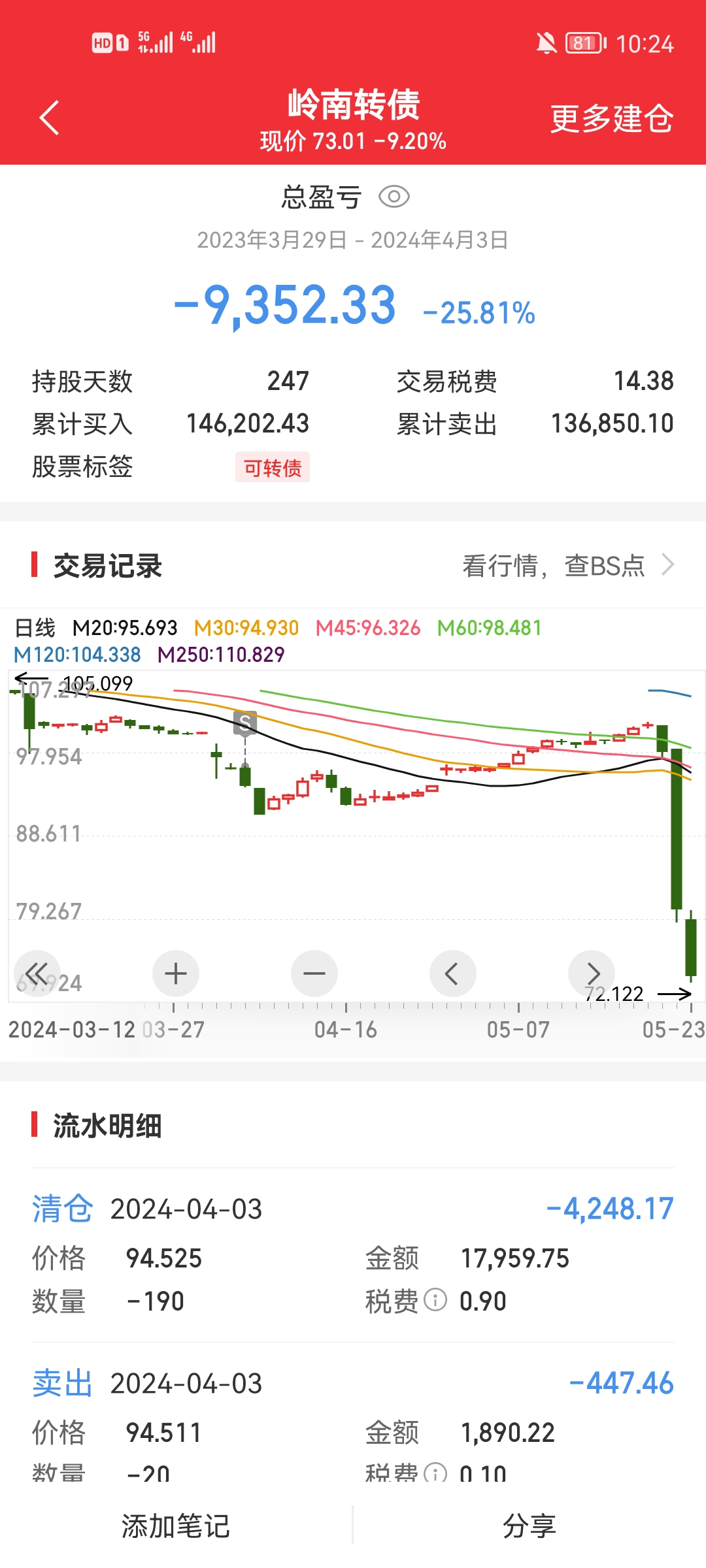Zoom out the K-line chart with minus
706x1568 pixels.
(314, 973)
